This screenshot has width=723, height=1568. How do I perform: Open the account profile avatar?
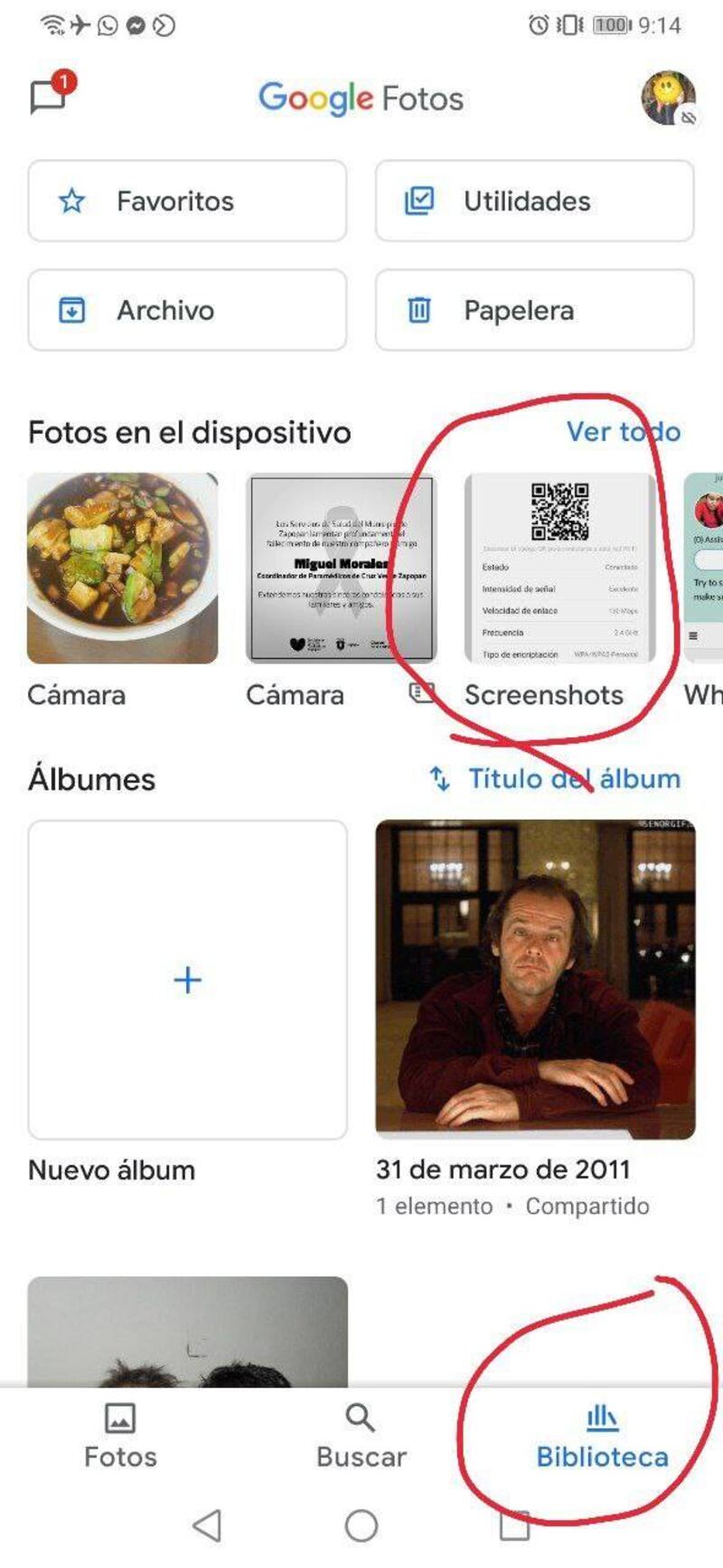tap(668, 98)
